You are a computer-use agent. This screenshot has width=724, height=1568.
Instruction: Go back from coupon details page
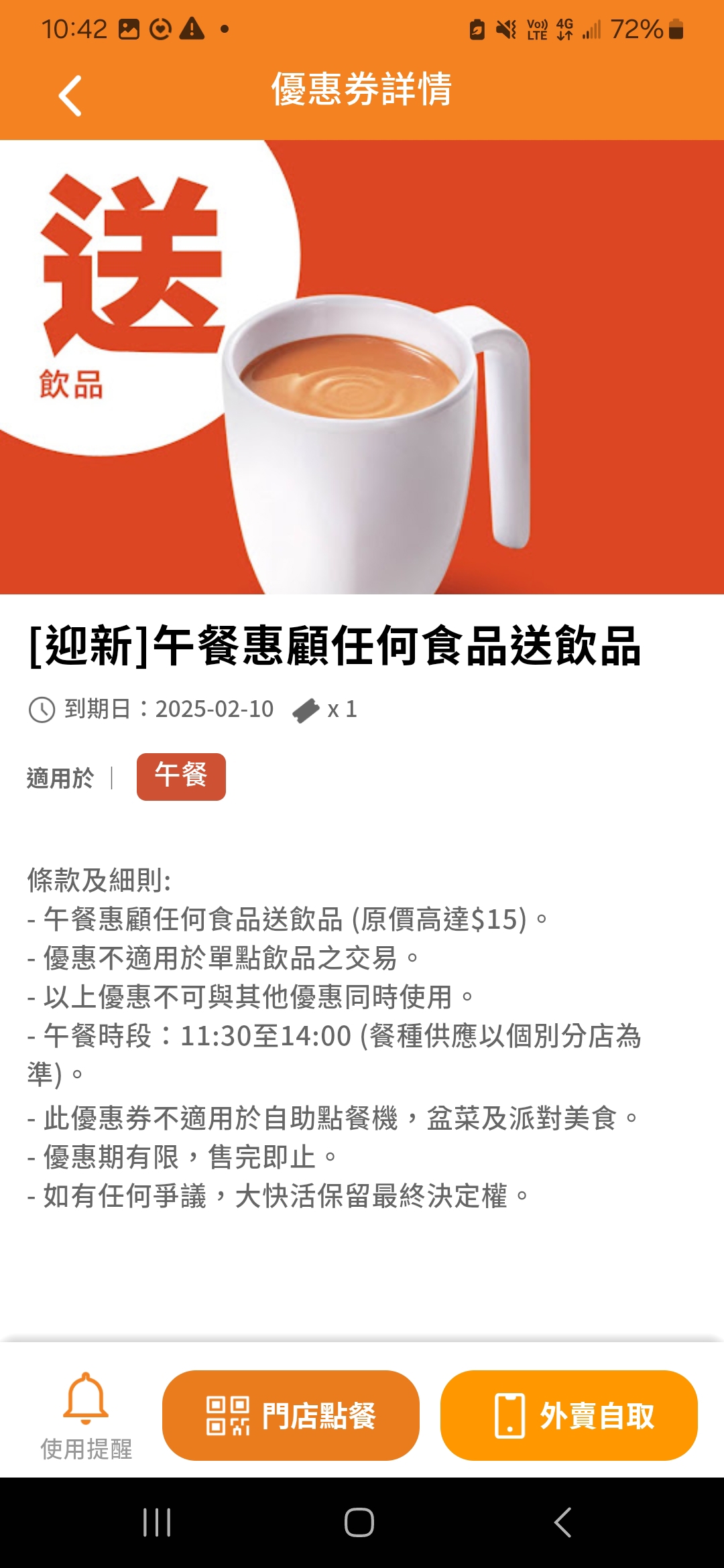[x=70, y=96]
